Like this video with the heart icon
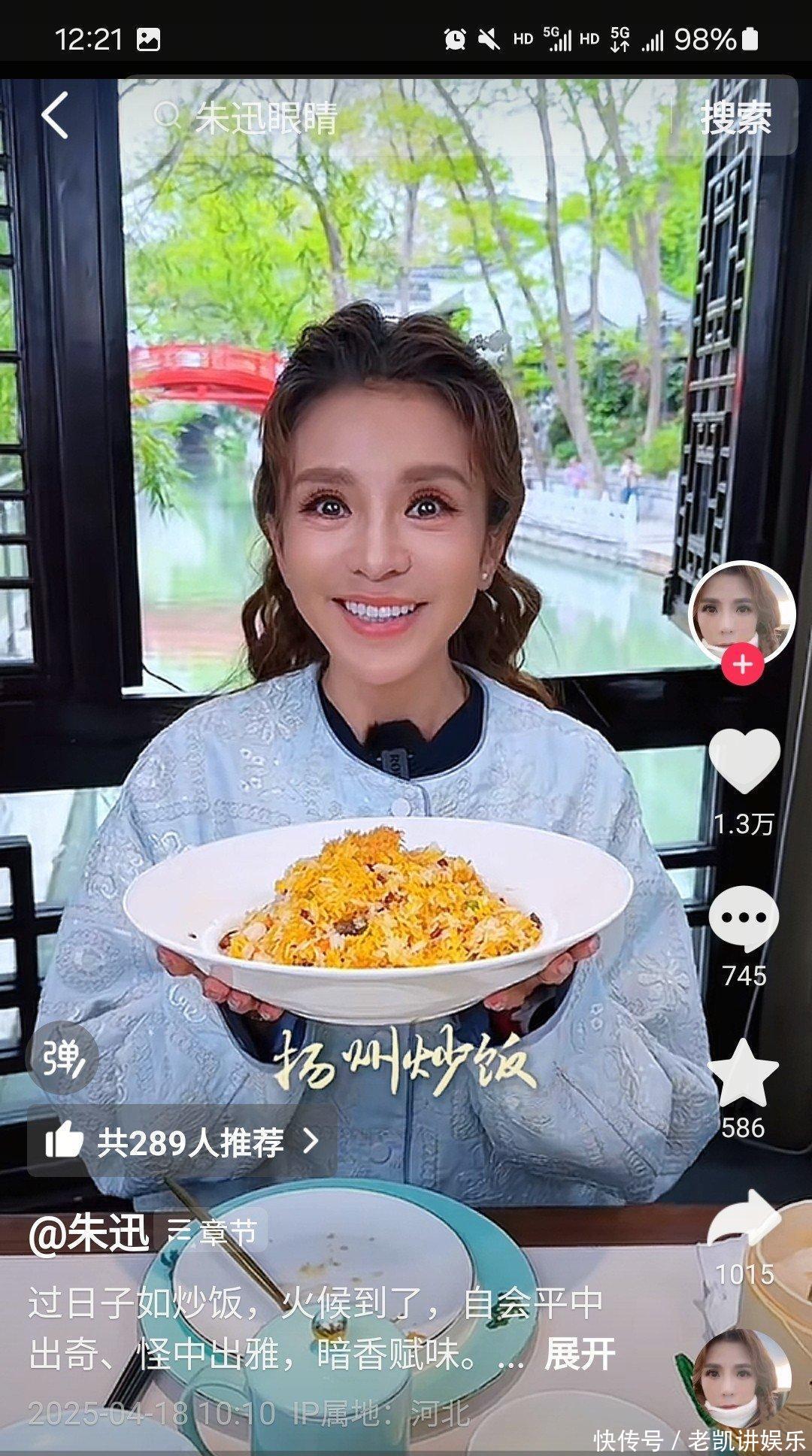This screenshot has height=1456, width=812. click(x=744, y=762)
